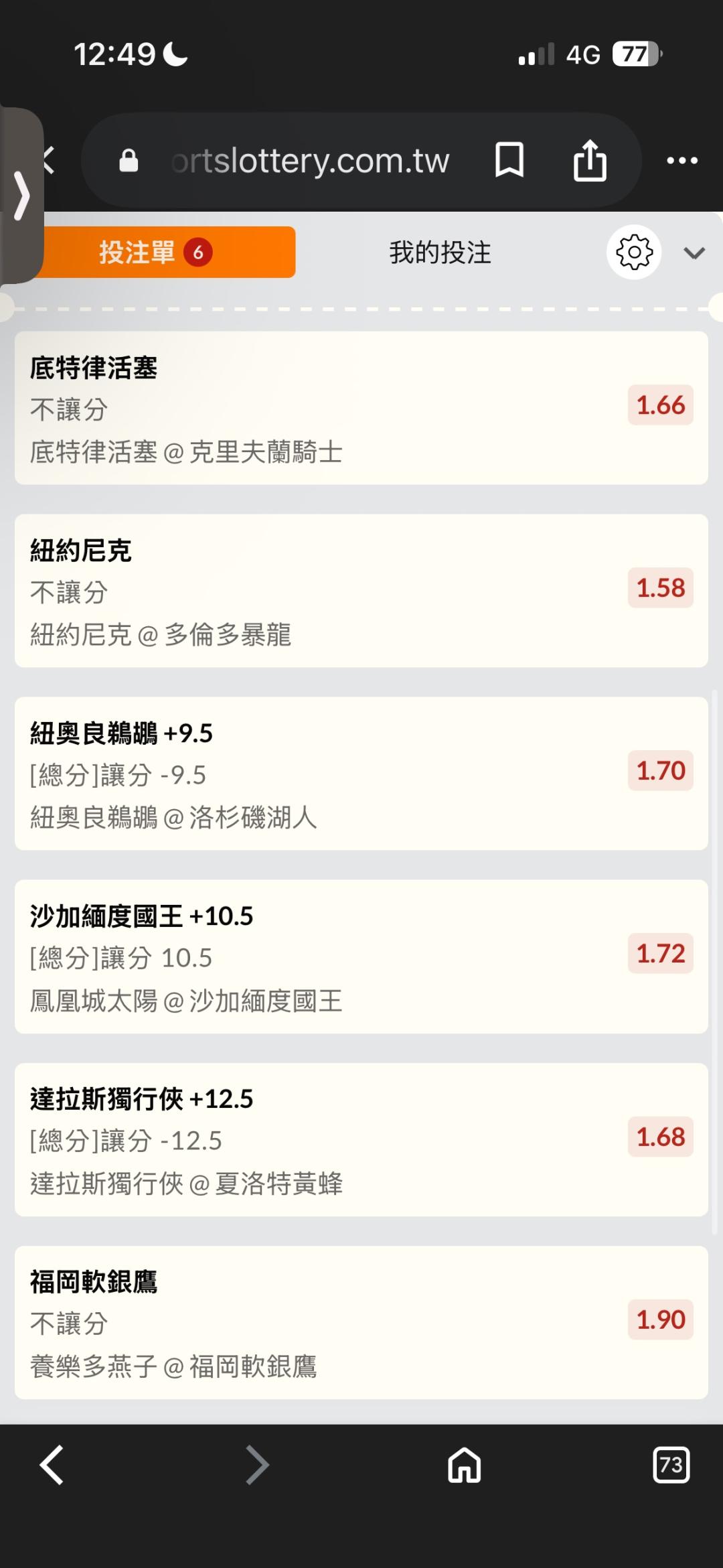Select the 達拉斯獨行俠 +12.5 odds 1.68
Image resolution: width=723 pixels, height=1568 pixels.
pyautogui.click(x=660, y=1137)
